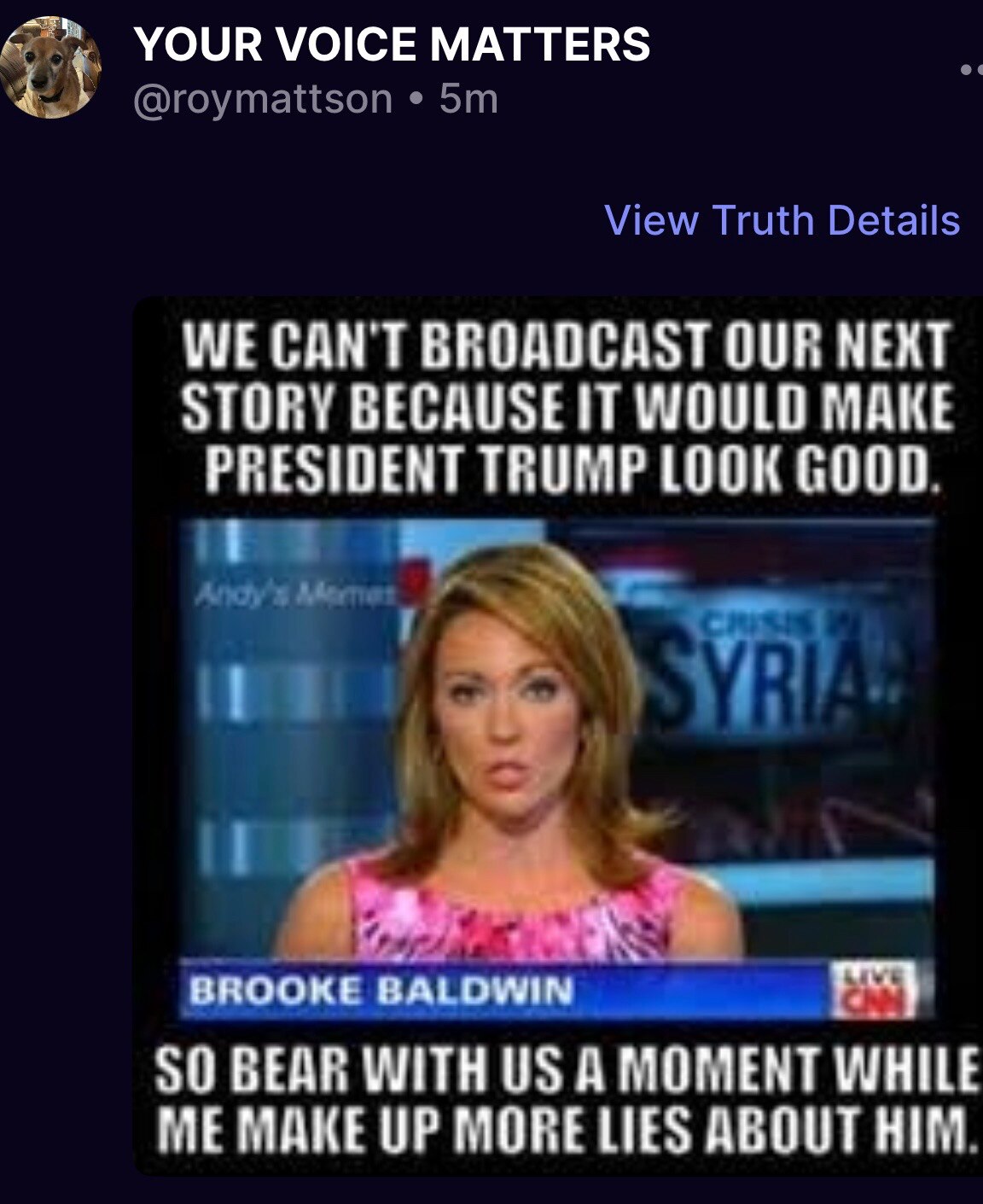Open the attached meme image
Viewport: 983px width, 1204px height.
(x=559, y=734)
